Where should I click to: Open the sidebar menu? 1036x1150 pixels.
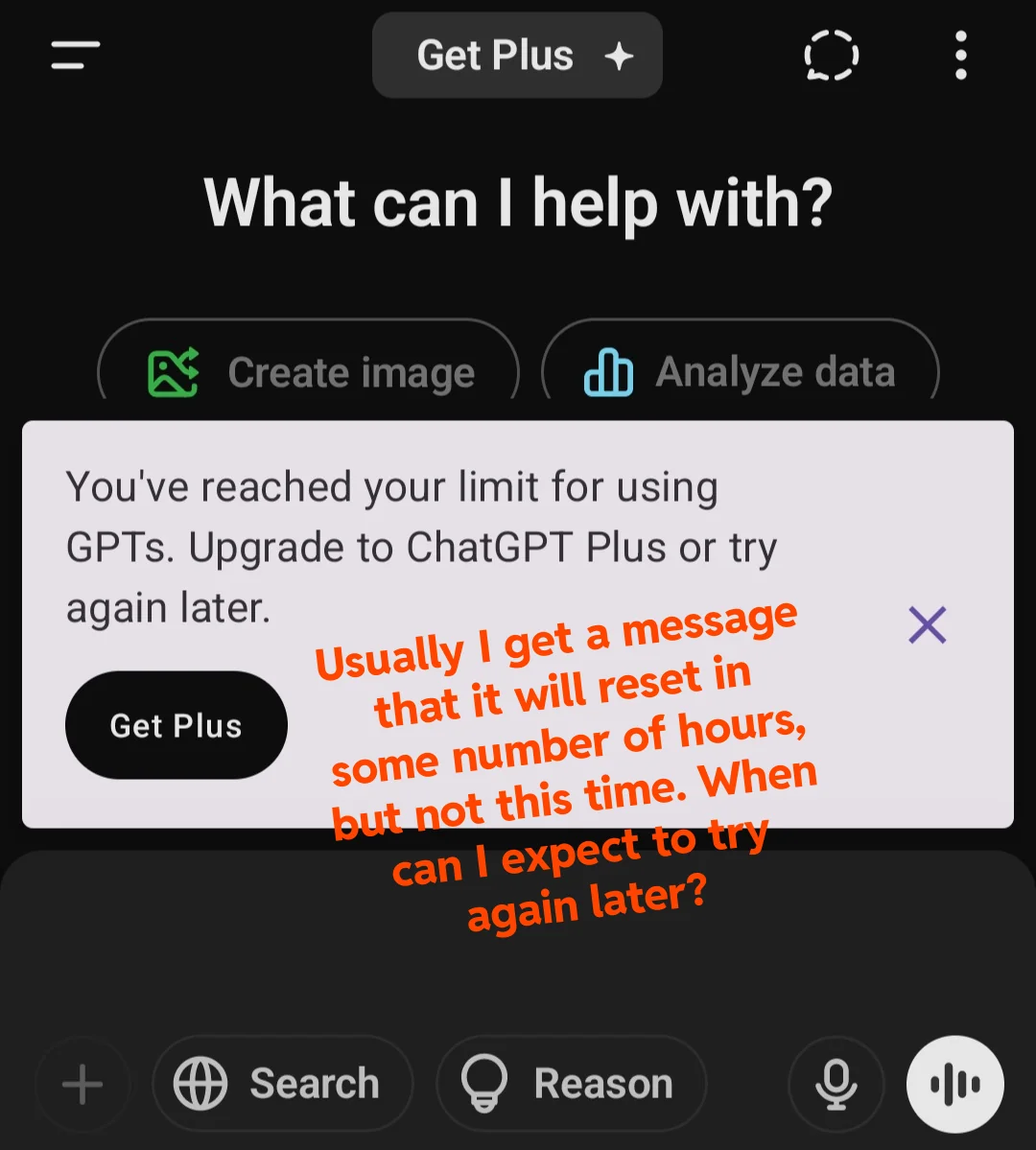tap(75, 55)
